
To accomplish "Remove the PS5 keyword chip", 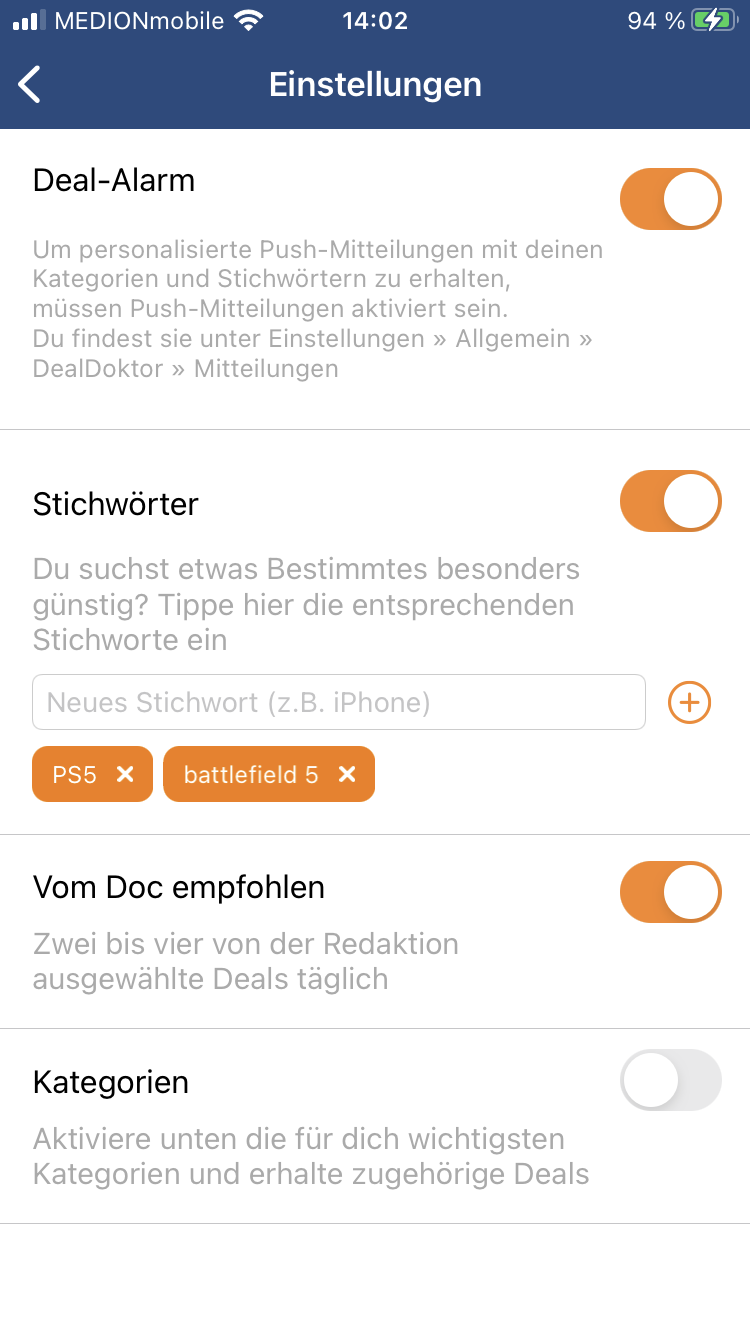I will (x=125, y=774).
